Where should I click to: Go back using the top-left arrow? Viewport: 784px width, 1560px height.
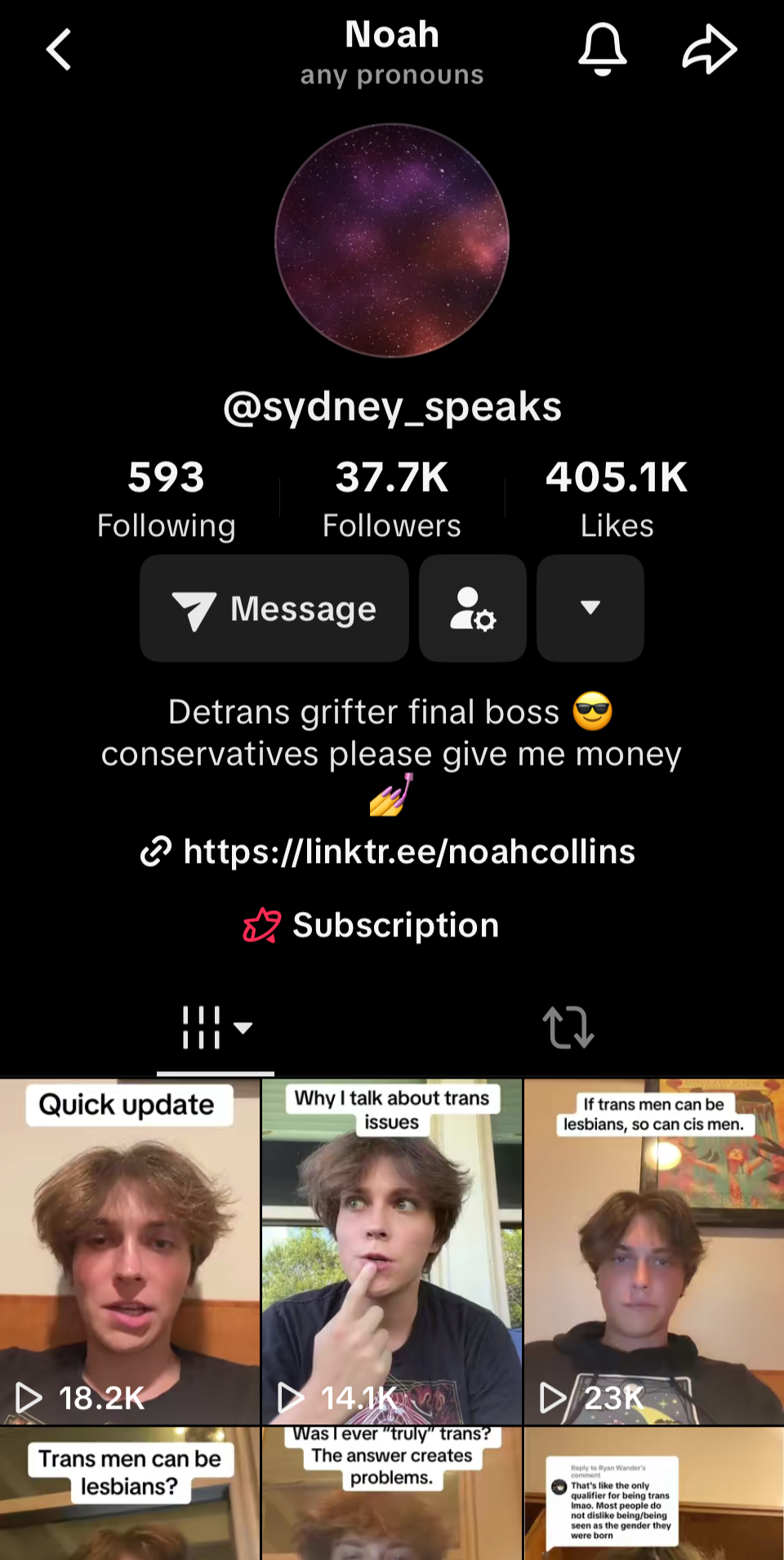[59, 50]
